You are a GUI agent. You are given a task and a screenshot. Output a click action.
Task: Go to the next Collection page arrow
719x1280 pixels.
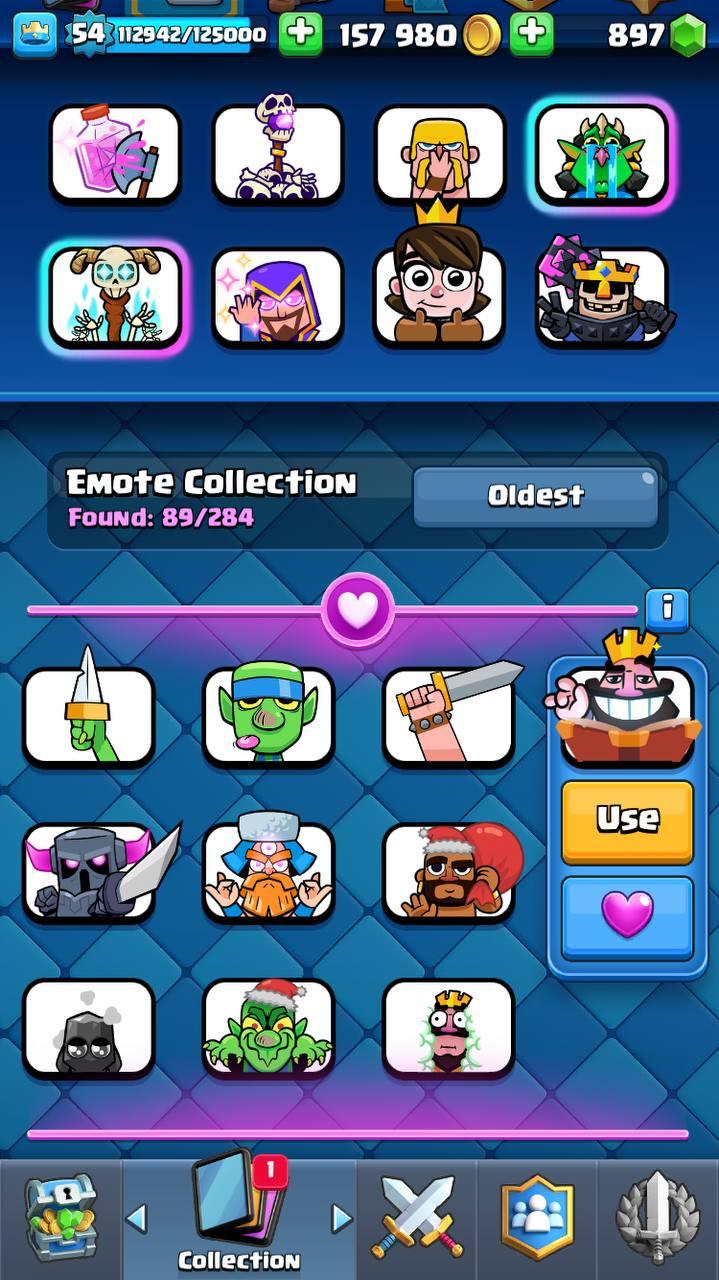[342, 1218]
